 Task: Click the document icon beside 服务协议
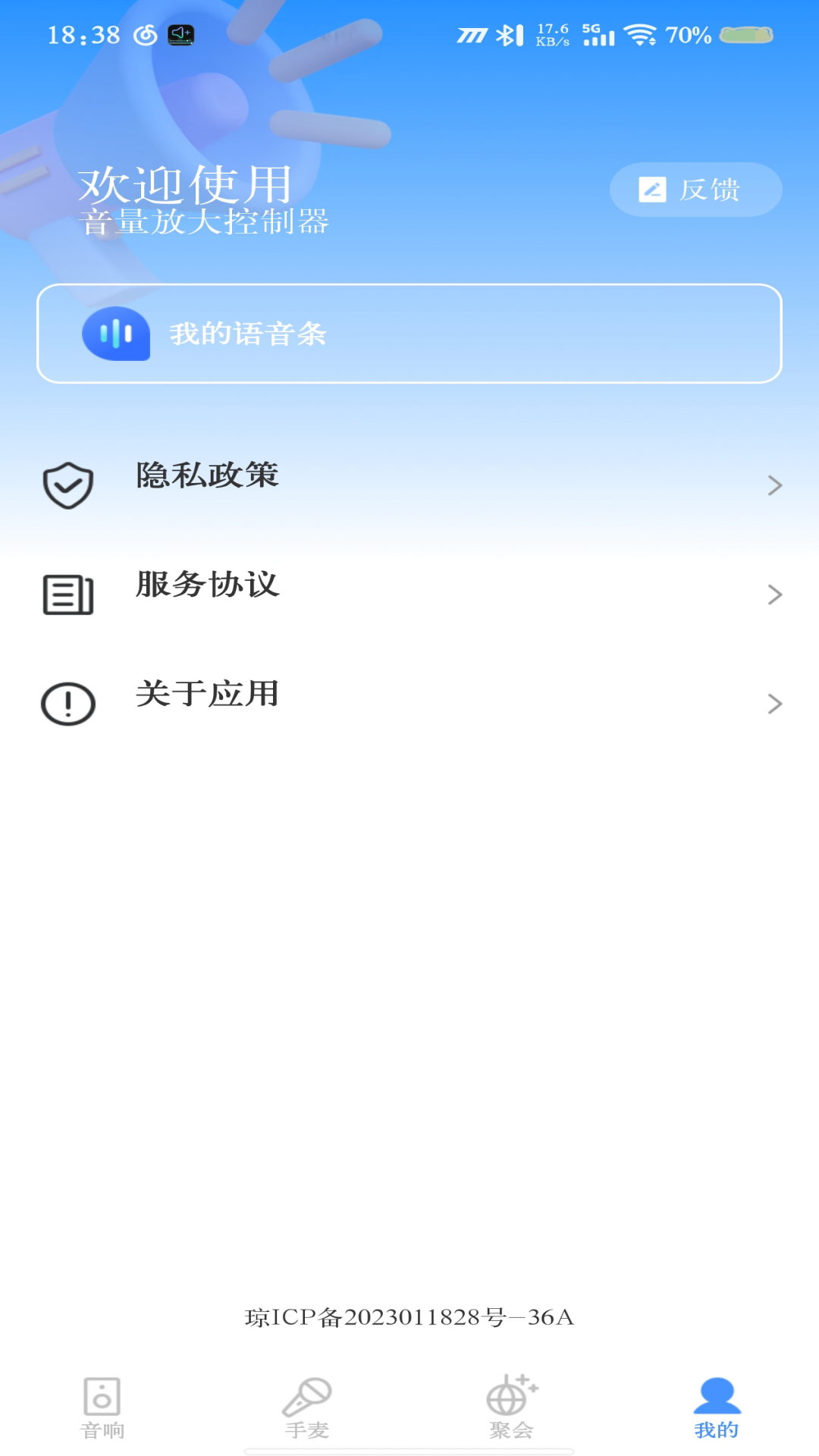tap(67, 595)
